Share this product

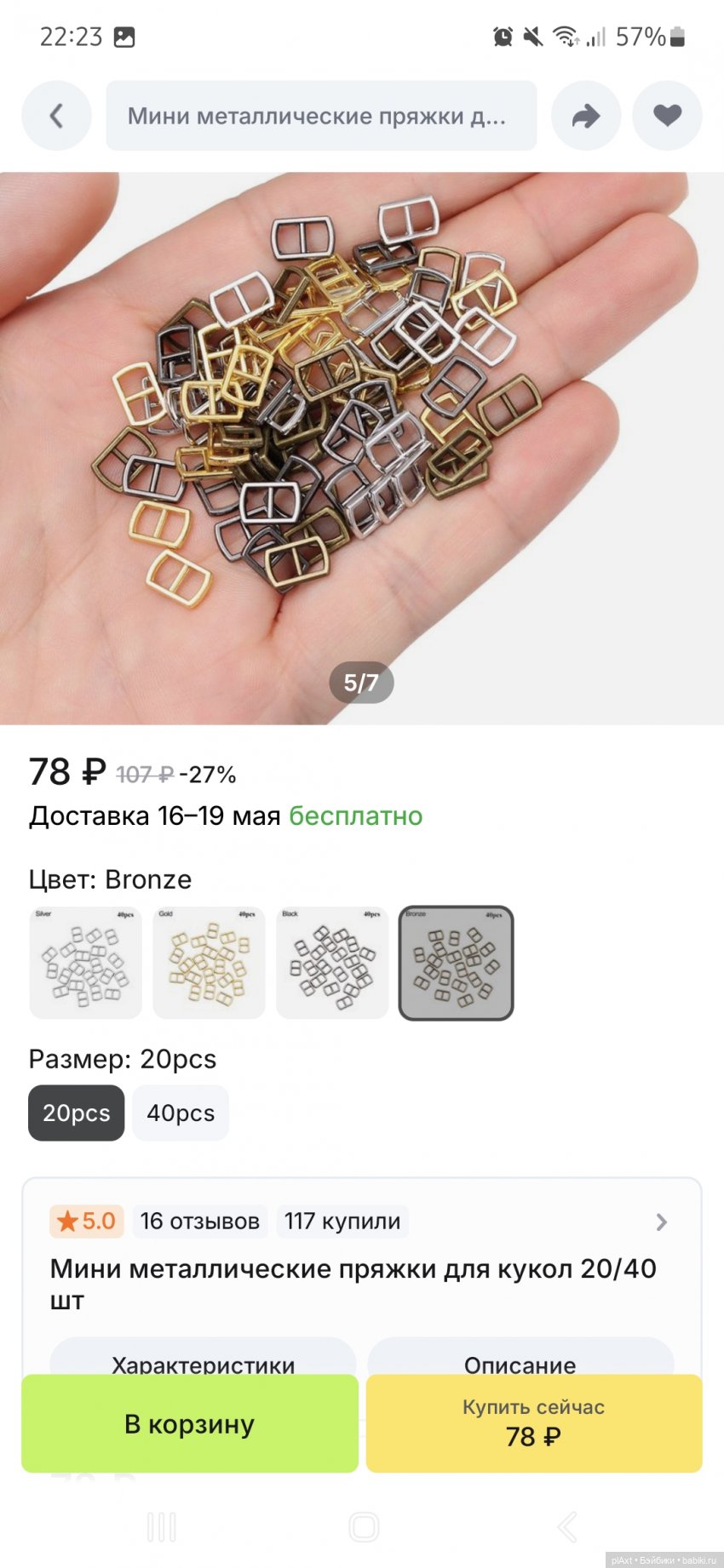(x=586, y=116)
